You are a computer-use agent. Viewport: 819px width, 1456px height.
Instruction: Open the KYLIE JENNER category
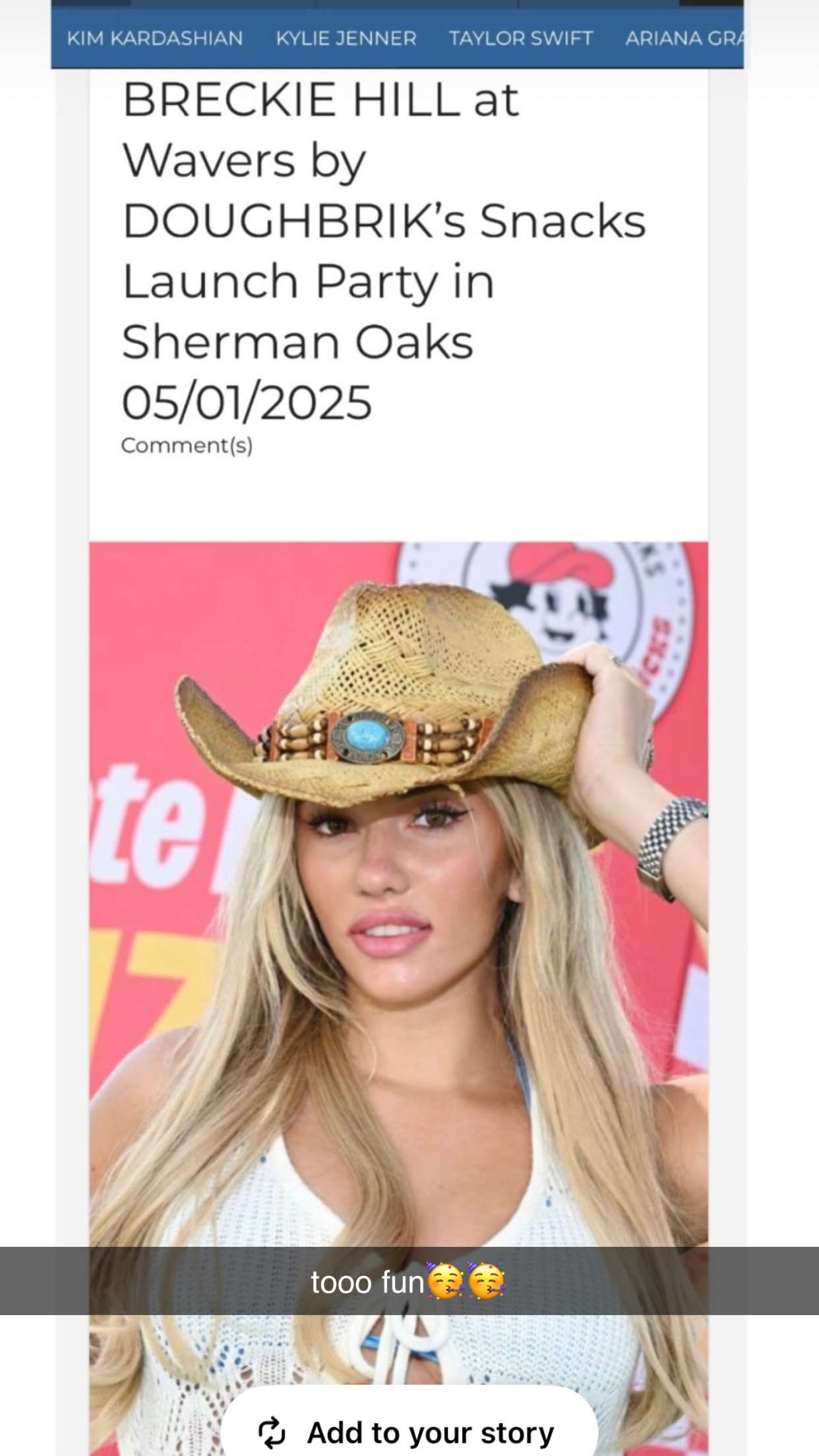pos(346,38)
